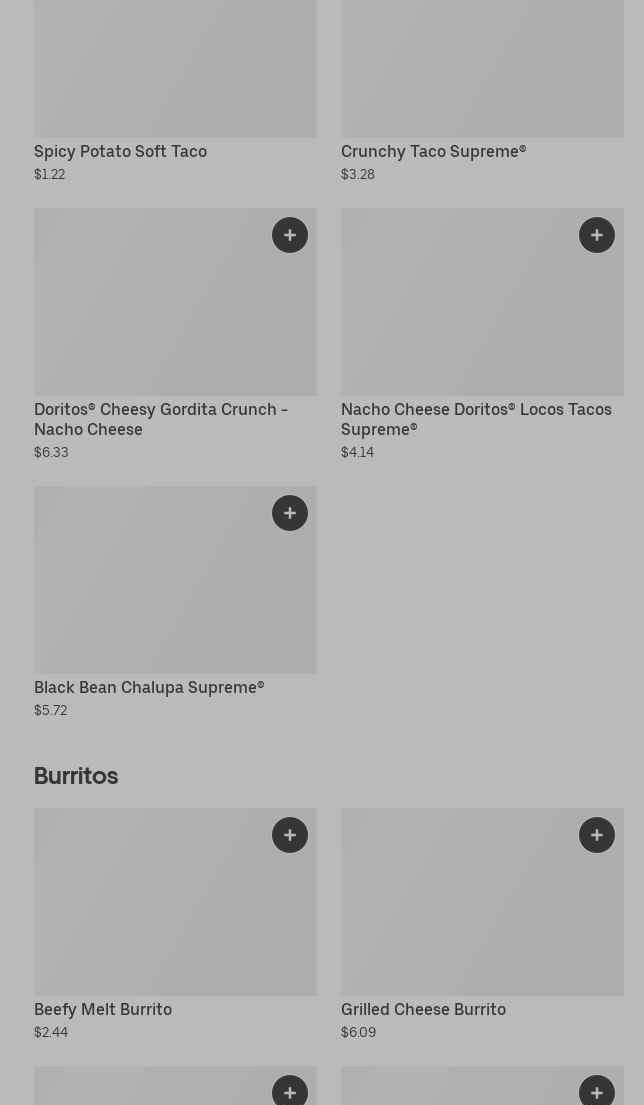Open Doritos Cheesy Gordita Crunch card

(175, 335)
